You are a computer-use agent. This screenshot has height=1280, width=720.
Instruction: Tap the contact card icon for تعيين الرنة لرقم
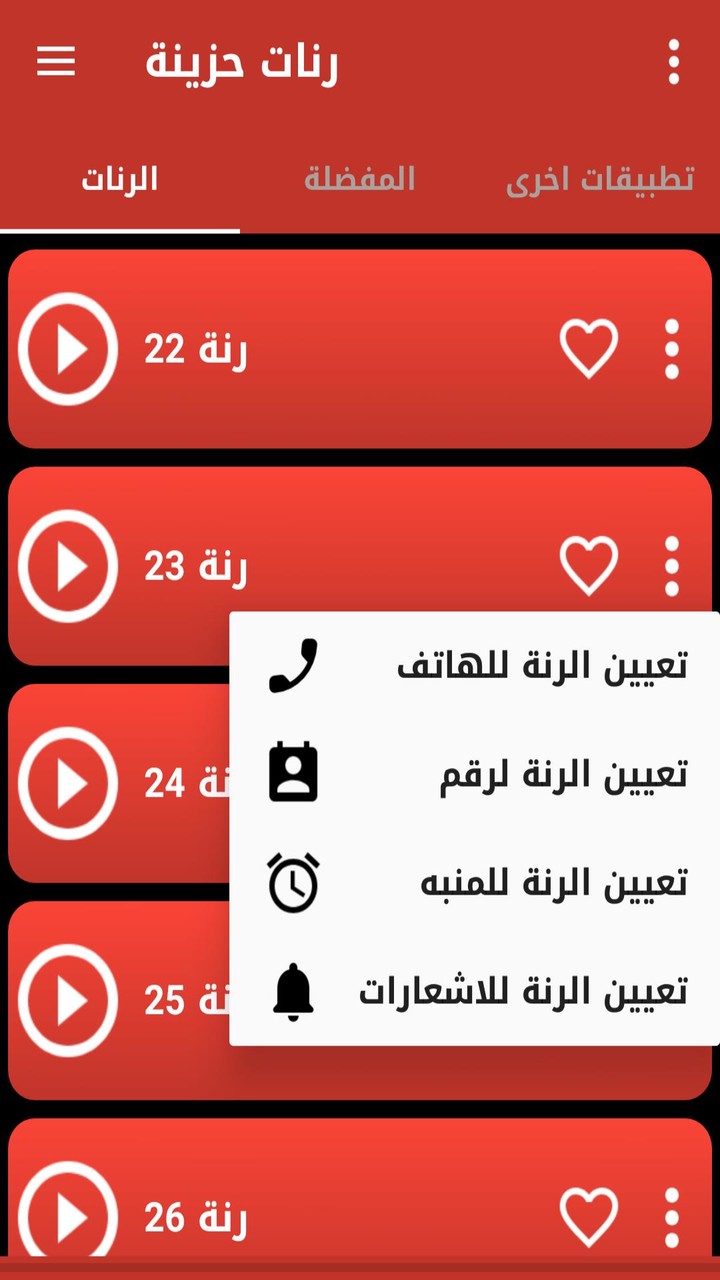click(x=291, y=772)
